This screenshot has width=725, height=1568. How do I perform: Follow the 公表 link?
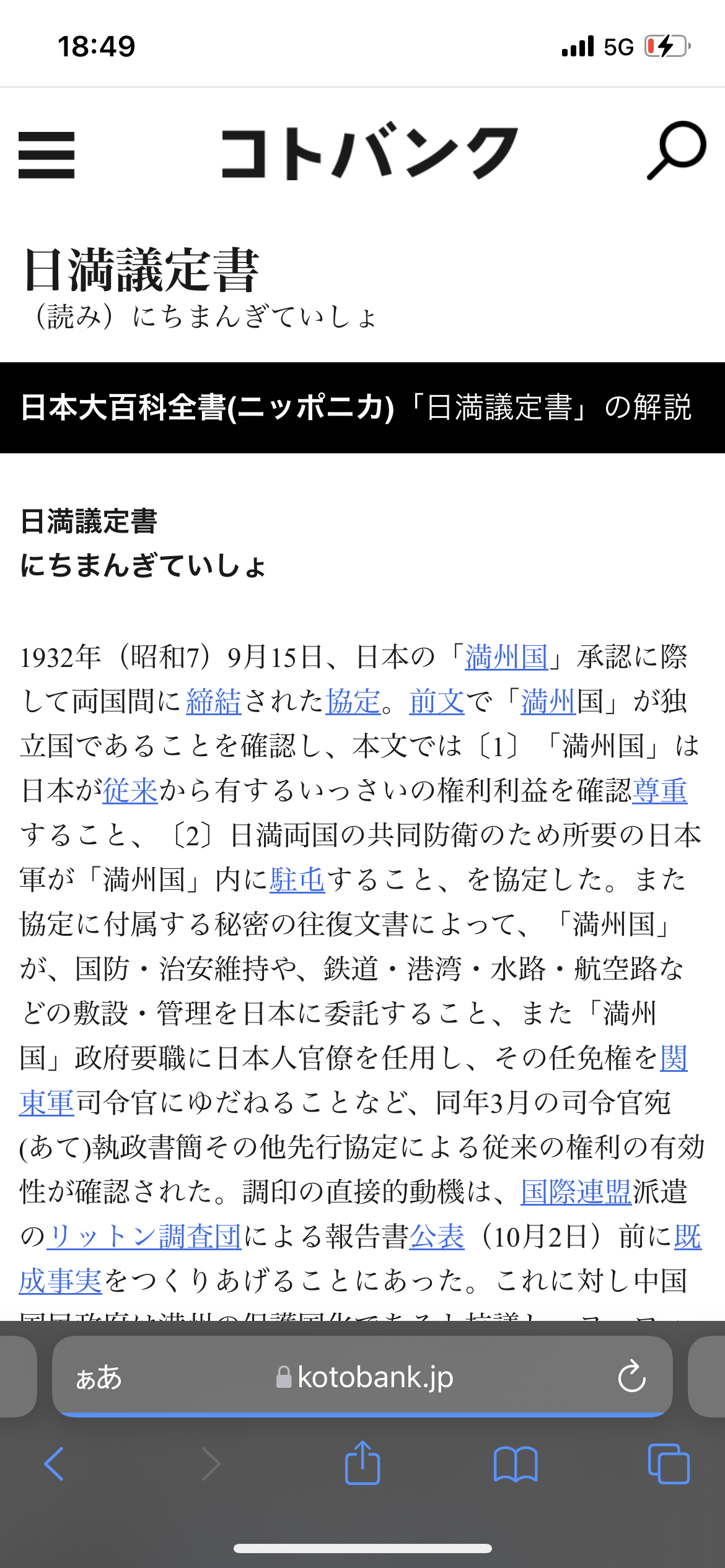[x=437, y=1236]
